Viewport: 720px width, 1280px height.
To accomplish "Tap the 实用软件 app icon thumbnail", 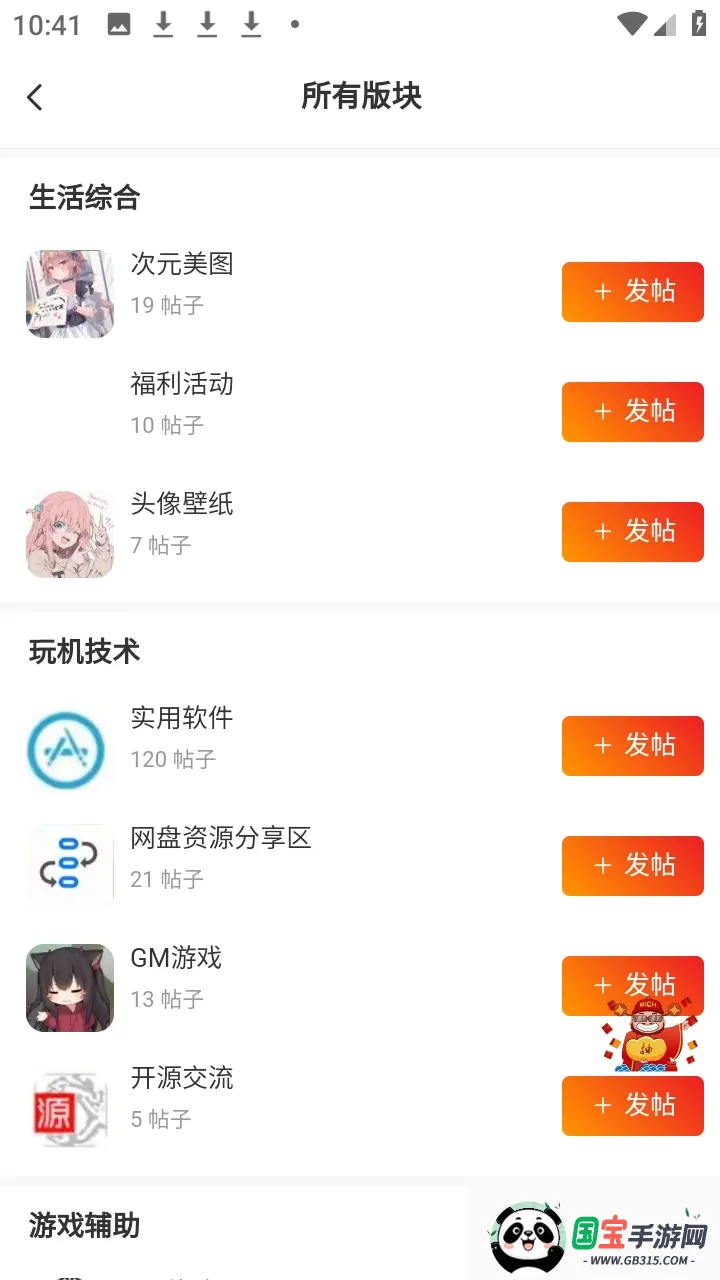I will (x=69, y=745).
